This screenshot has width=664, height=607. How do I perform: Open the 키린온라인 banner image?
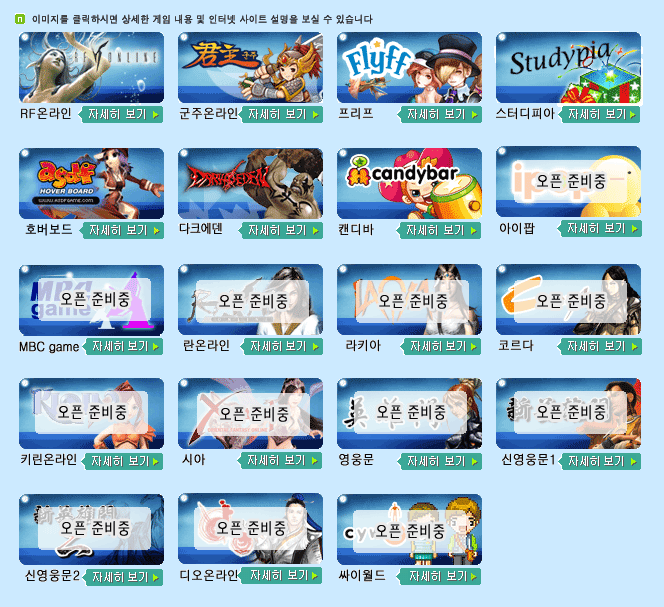point(91,413)
